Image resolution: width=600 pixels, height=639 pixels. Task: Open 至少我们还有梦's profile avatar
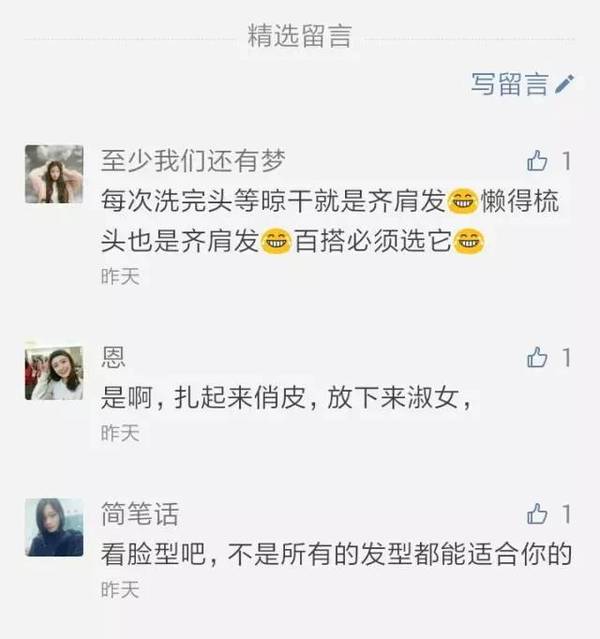coord(54,175)
